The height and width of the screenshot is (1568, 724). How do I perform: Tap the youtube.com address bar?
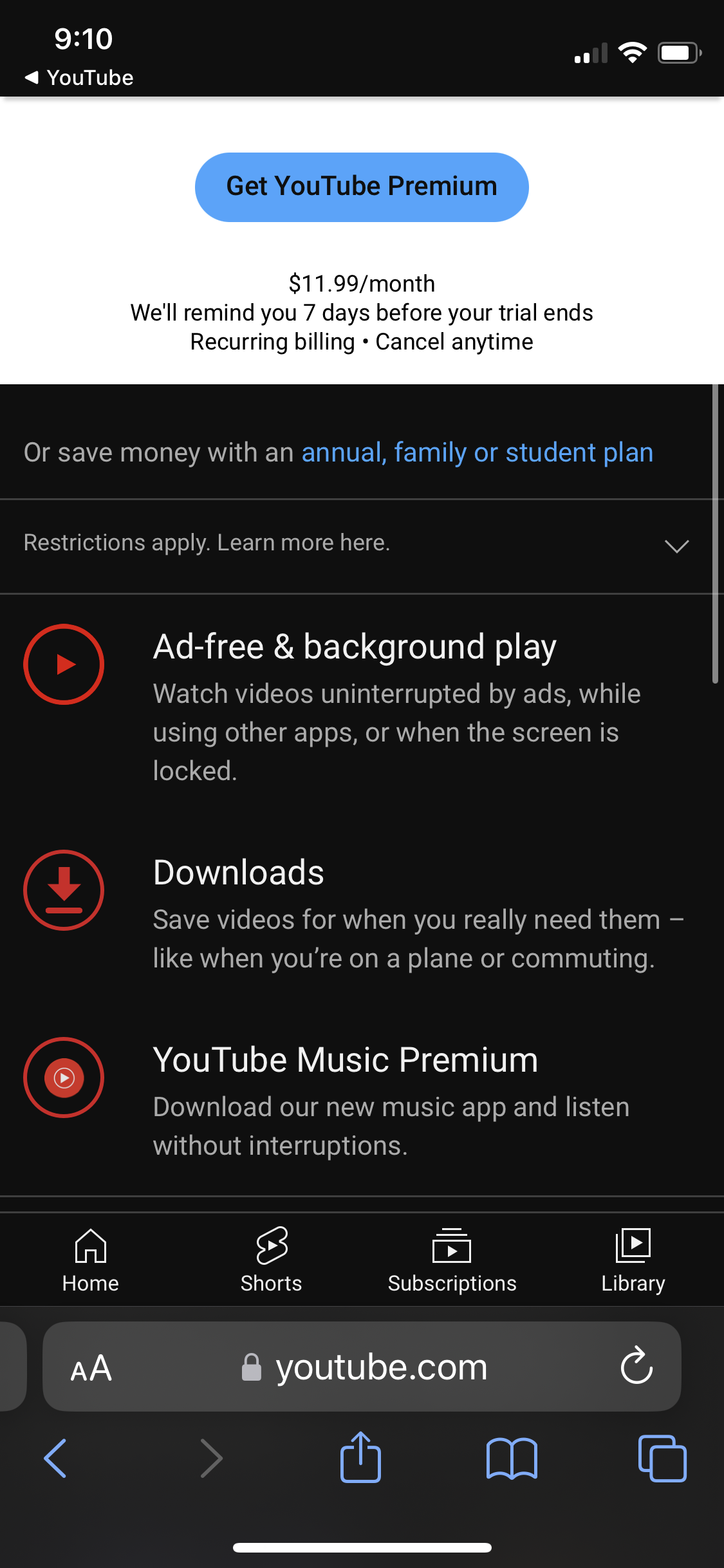coord(381,1367)
